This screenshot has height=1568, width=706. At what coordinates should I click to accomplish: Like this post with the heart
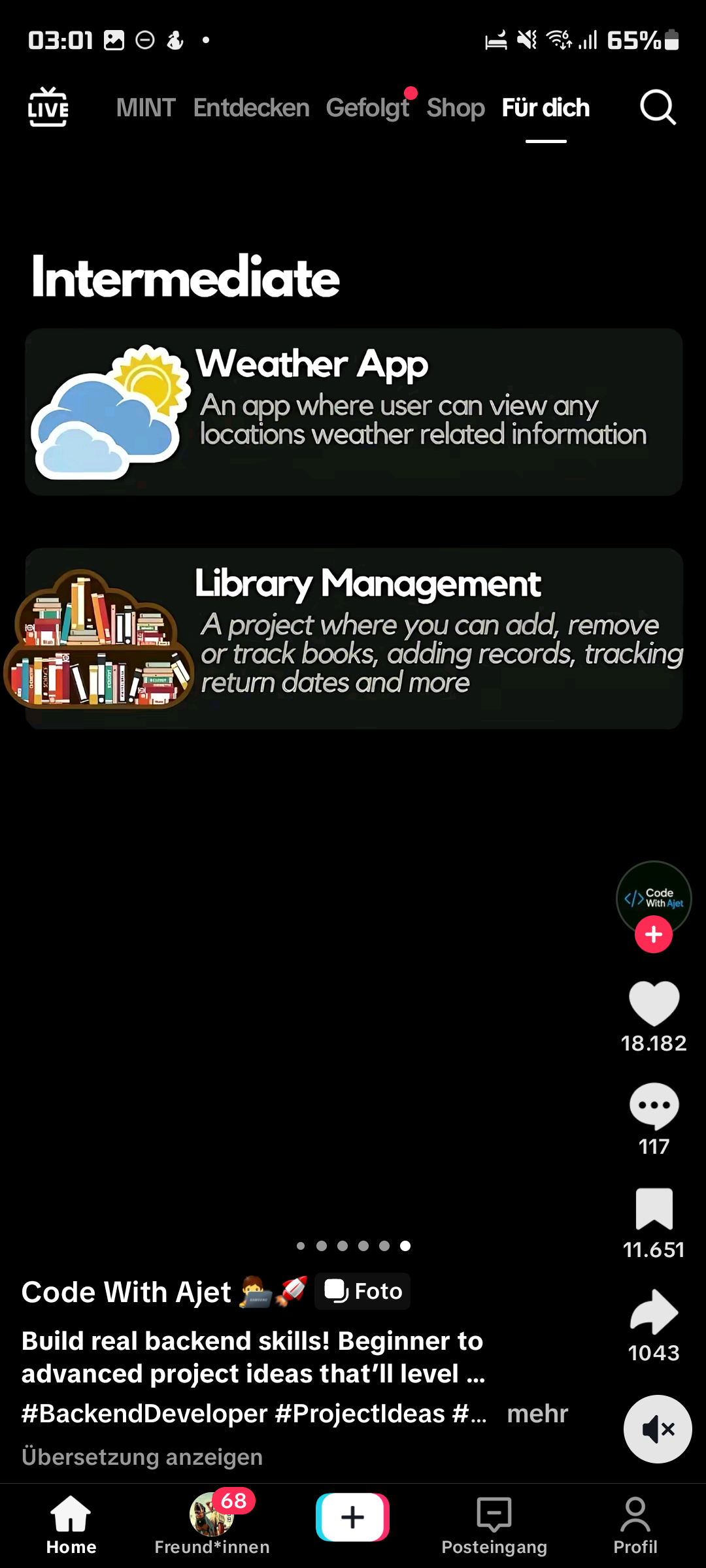click(654, 1004)
